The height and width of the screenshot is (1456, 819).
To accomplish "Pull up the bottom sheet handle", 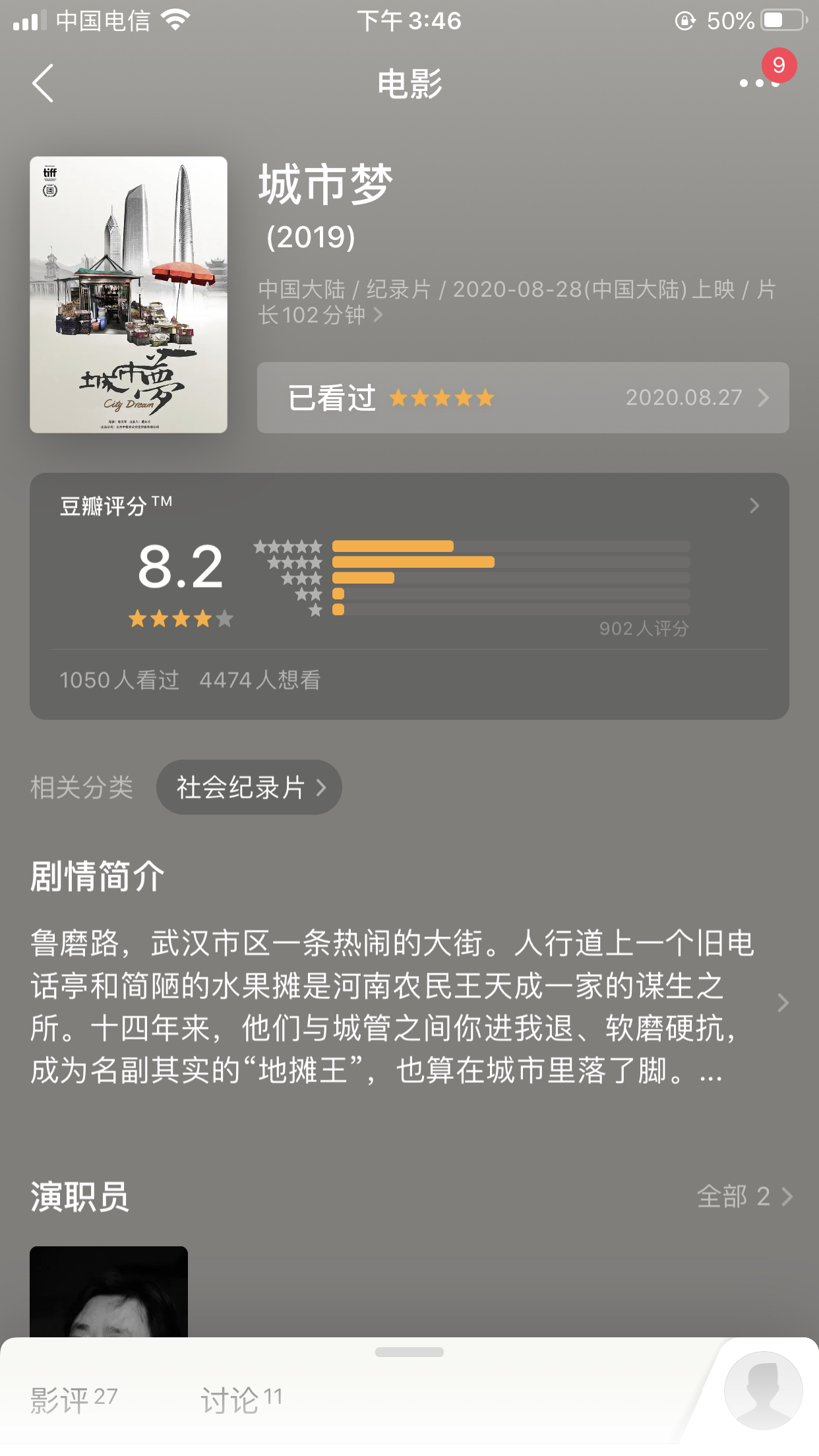I will coord(409,1352).
